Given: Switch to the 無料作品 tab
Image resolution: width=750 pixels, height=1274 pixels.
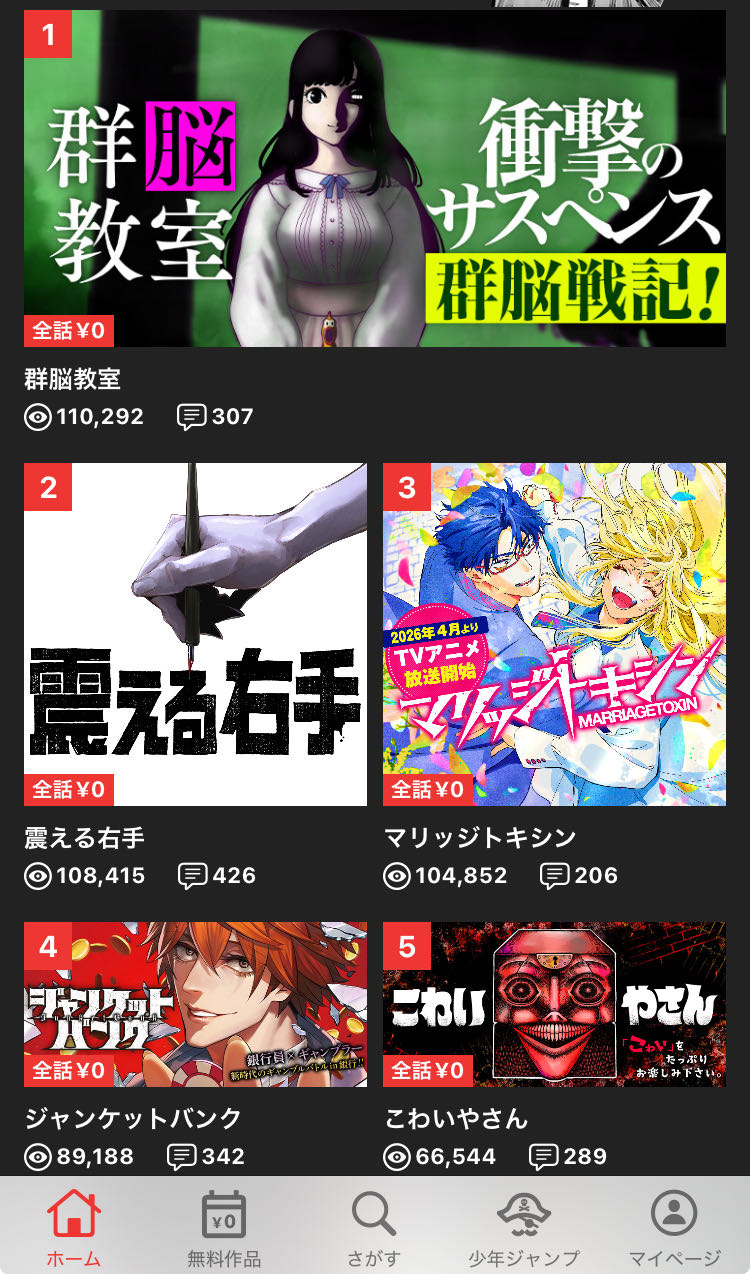Looking at the screenshot, I should click(224, 1228).
